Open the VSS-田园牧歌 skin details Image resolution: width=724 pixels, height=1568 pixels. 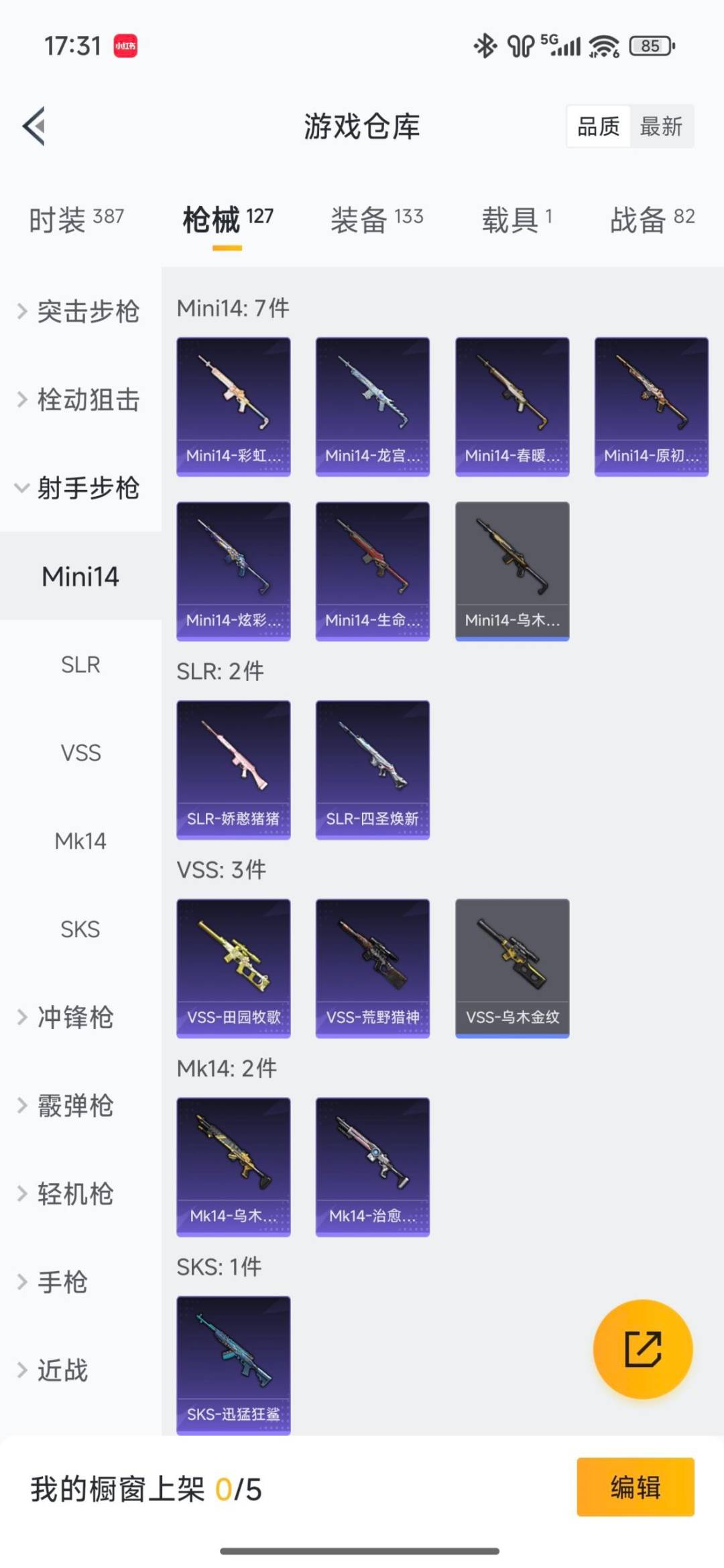click(233, 969)
